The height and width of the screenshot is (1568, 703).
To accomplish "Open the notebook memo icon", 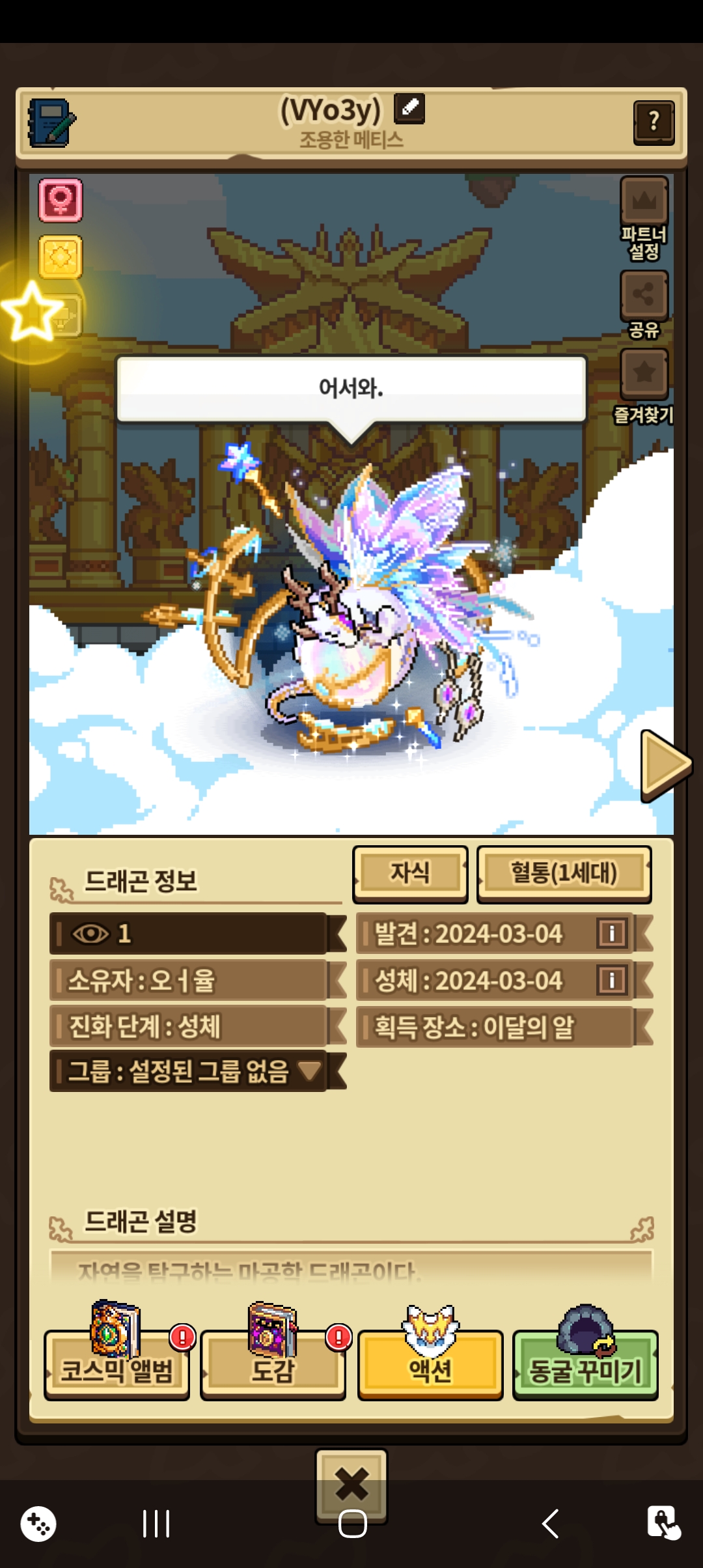I will click(x=51, y=122).
